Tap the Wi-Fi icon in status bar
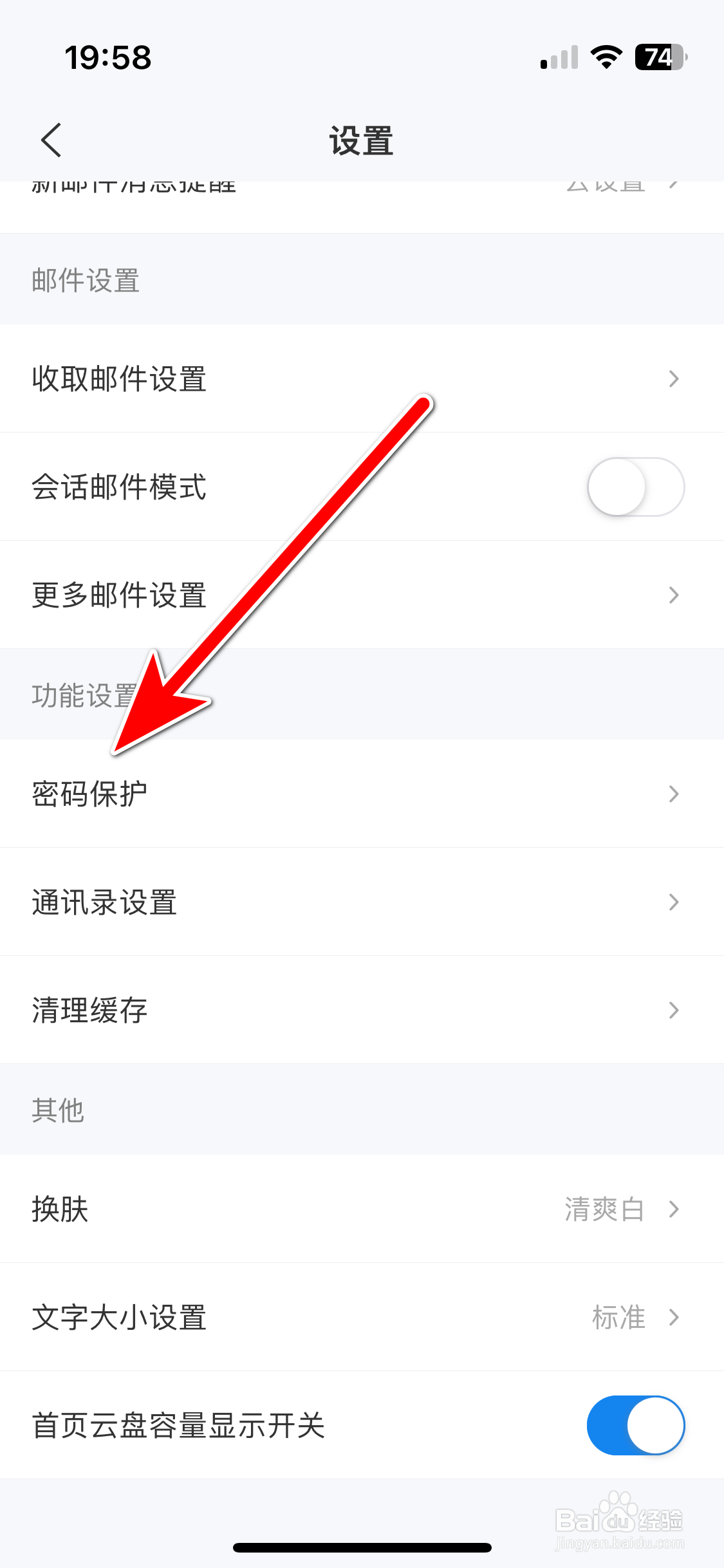The height and width of the screenshot is (1568, 724). tap(604, 57)
